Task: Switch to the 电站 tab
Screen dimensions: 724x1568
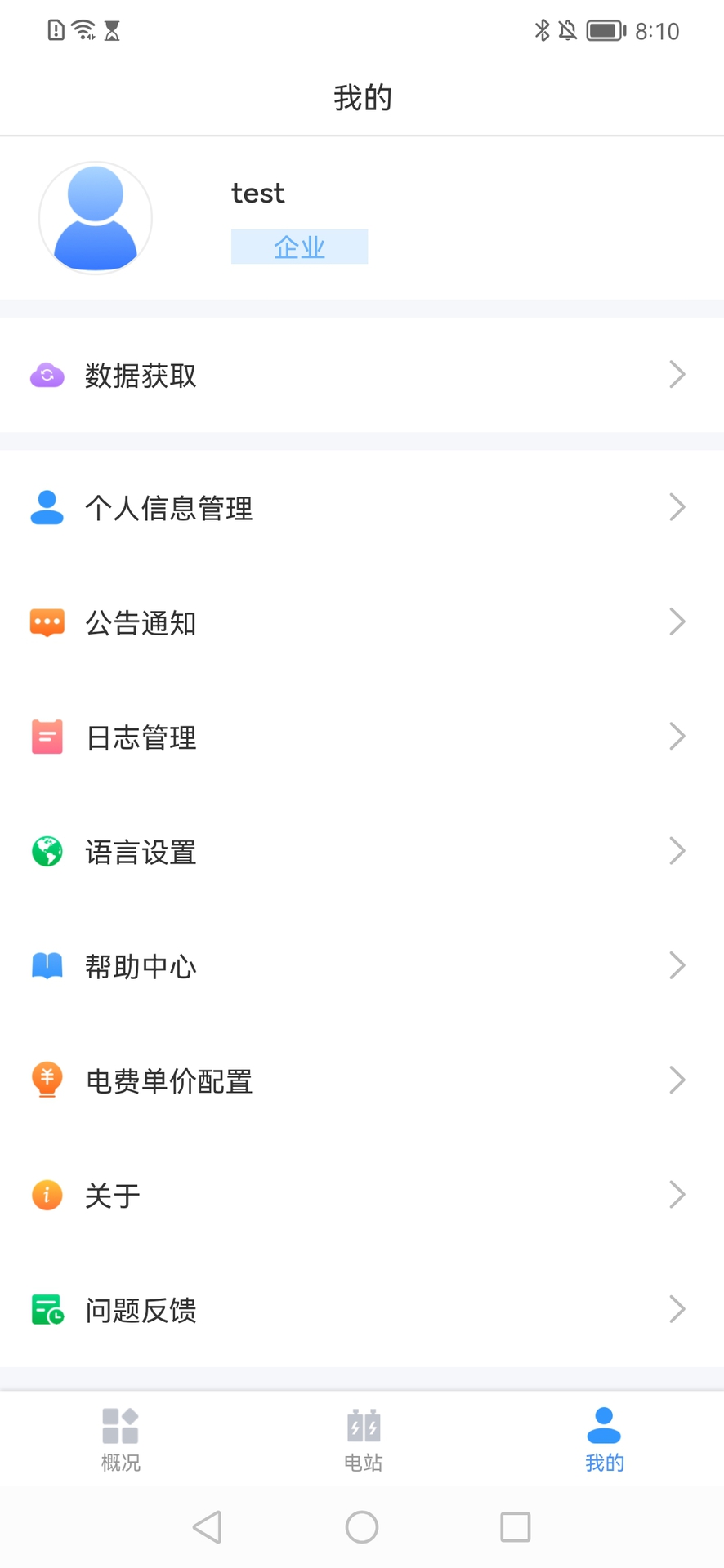Action: (362, 1440)
